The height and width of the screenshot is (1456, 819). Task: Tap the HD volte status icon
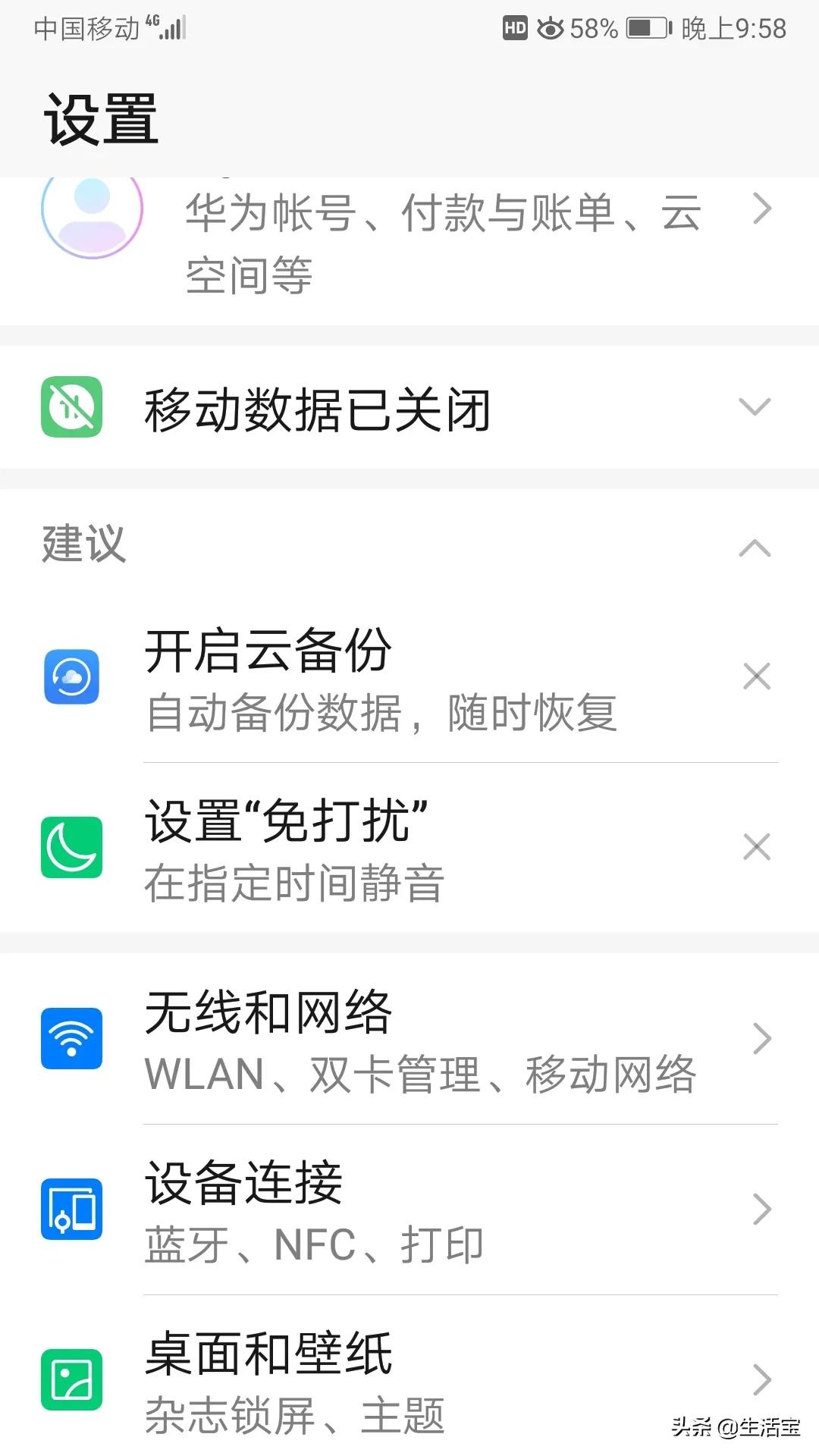516,28
